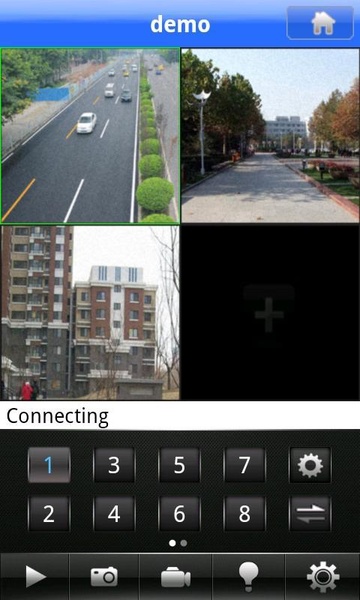The width and height of the screenshot is (360, 600).
Task: Open the park pathway camera feed
Action: [x=270, y=135]
